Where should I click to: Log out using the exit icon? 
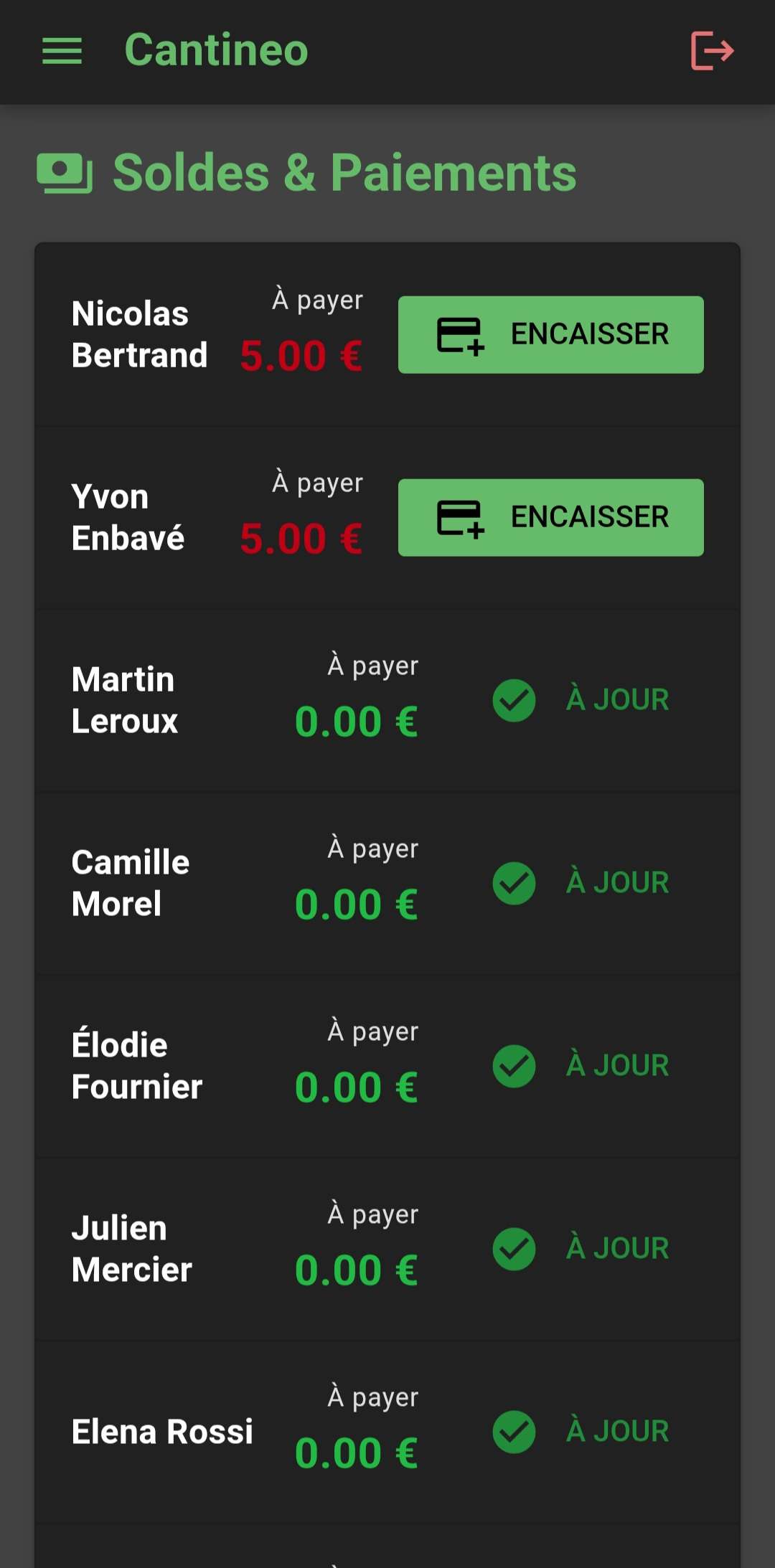pyautogui.click(x=712, y=51)
